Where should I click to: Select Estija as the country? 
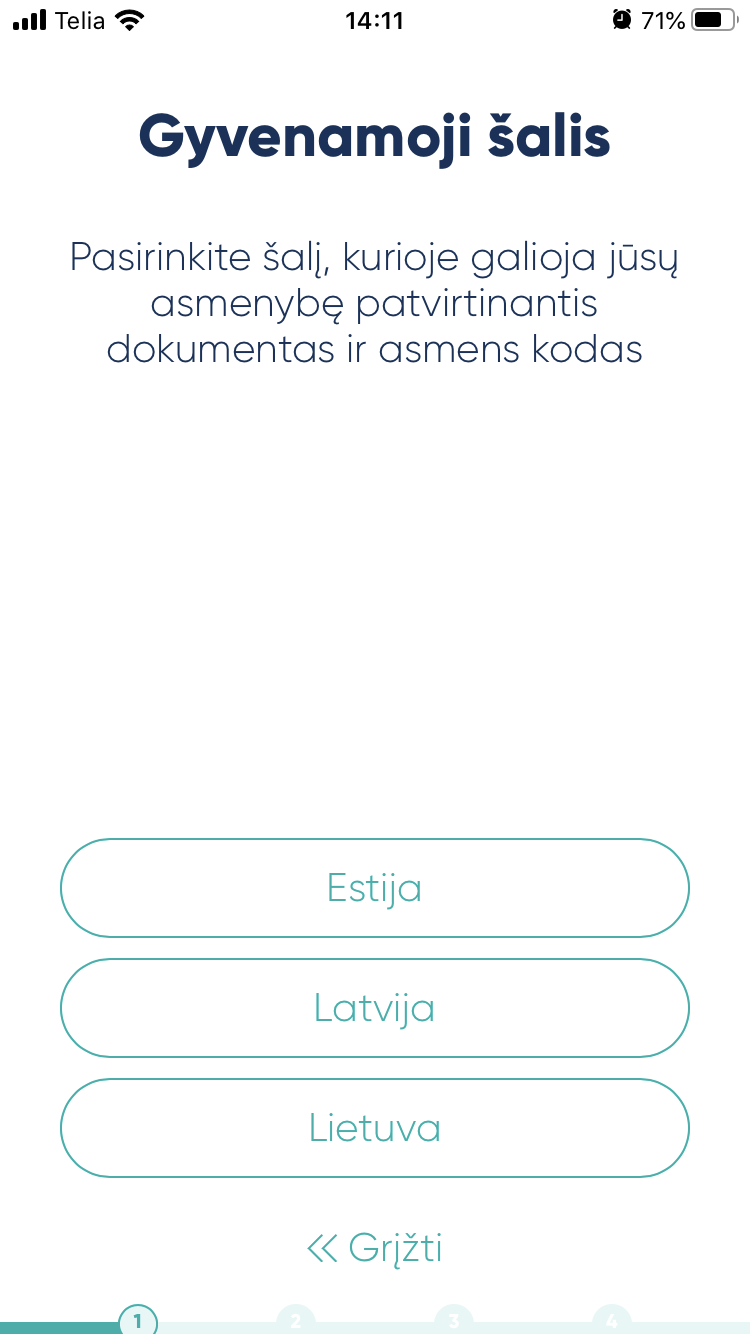coord(375,888)
